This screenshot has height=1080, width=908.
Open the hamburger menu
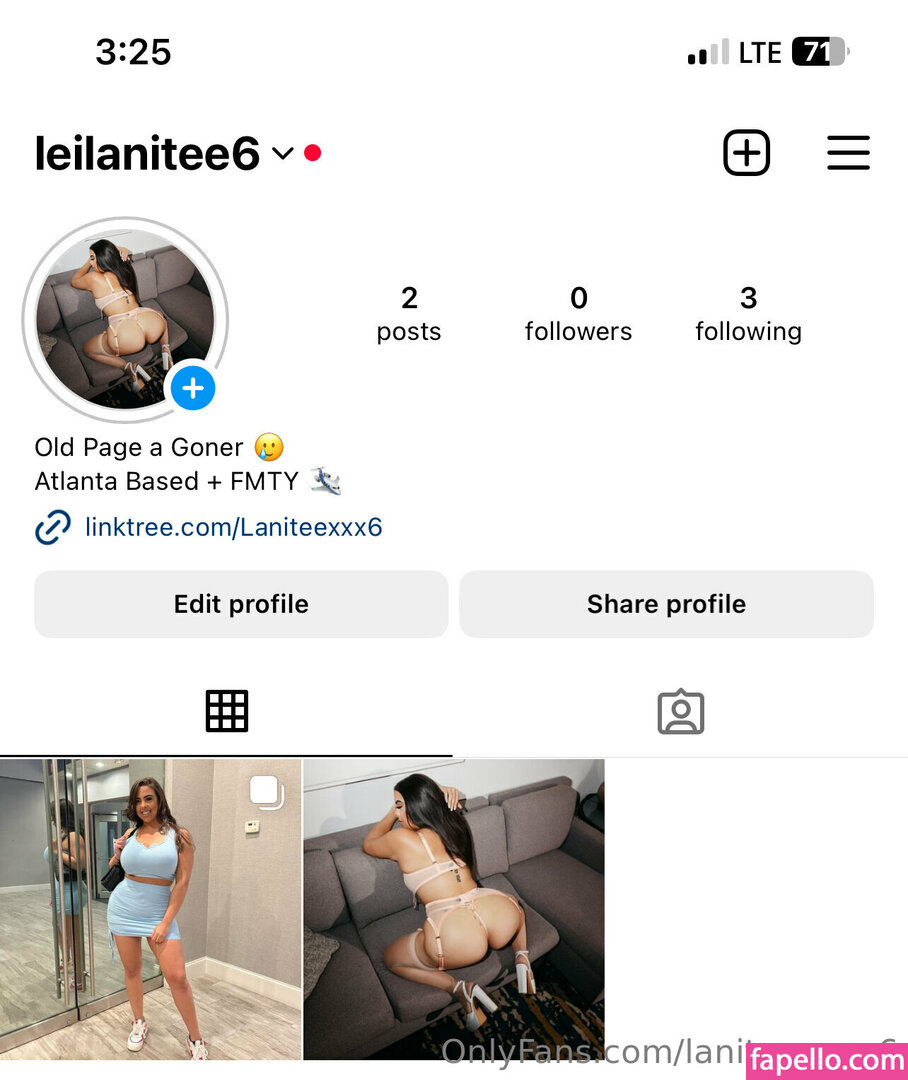click(848, 153)
